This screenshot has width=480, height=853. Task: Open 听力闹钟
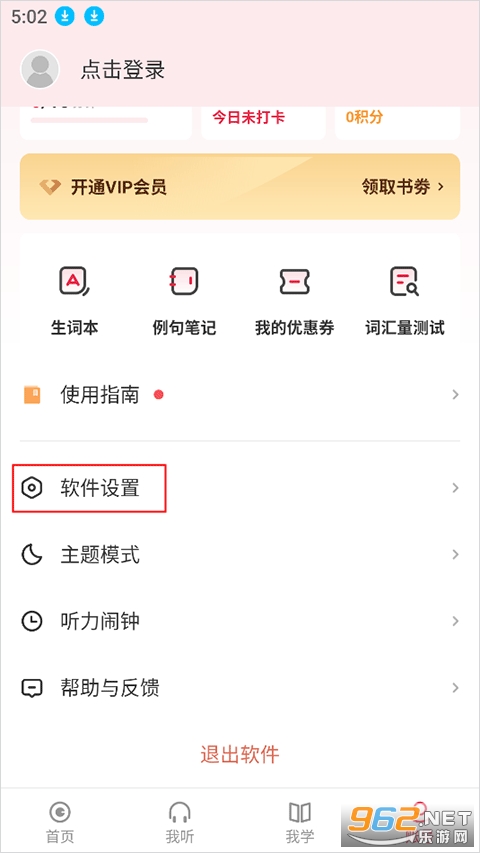tap(240, 621)
